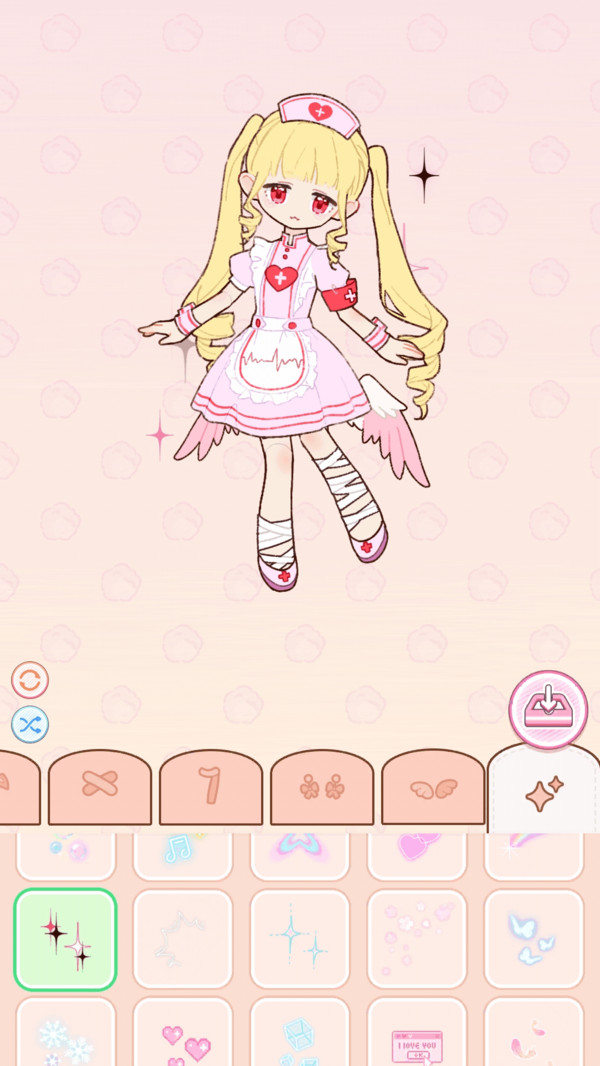Pick the I LOVE YOU window effect

(x=417, y=1032)
